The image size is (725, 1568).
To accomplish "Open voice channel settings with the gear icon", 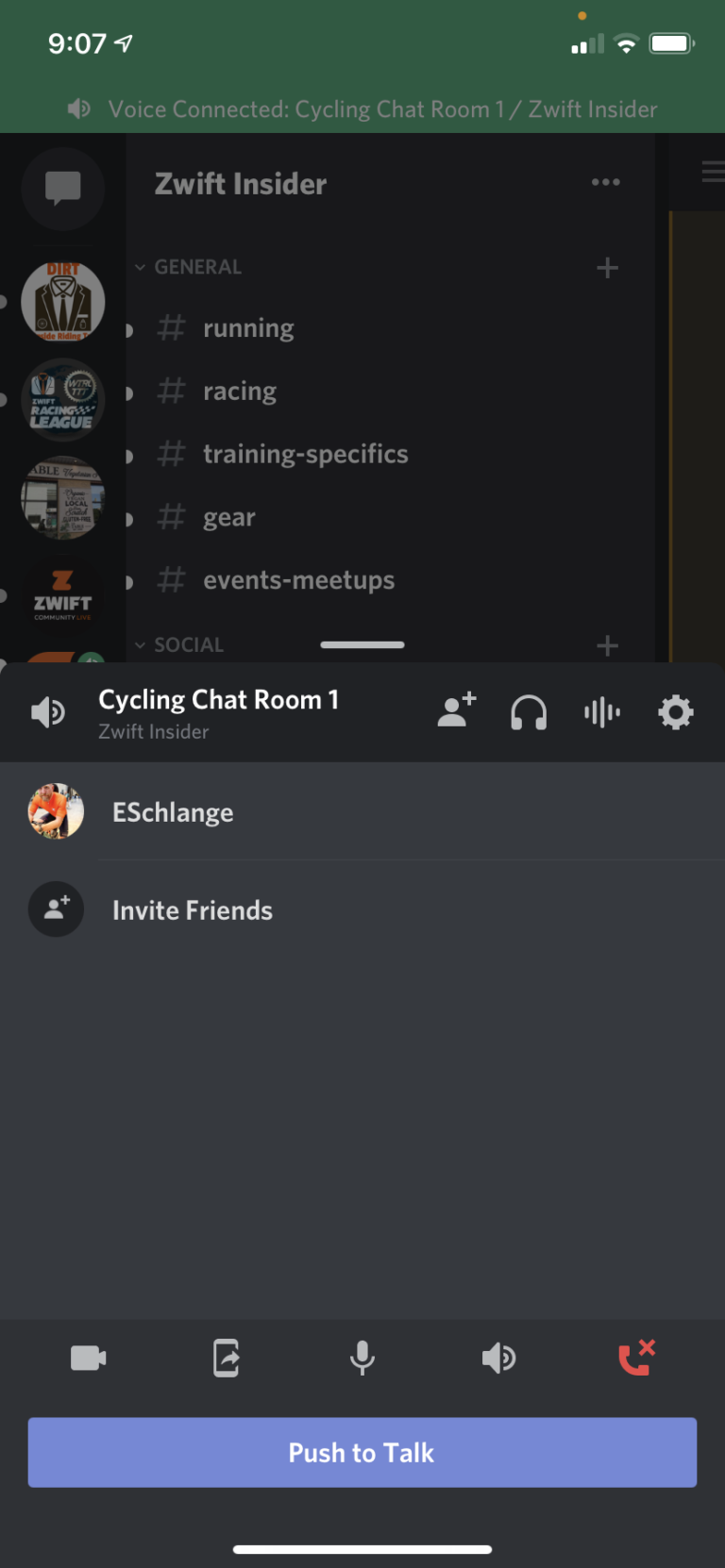I will [676, 712].
